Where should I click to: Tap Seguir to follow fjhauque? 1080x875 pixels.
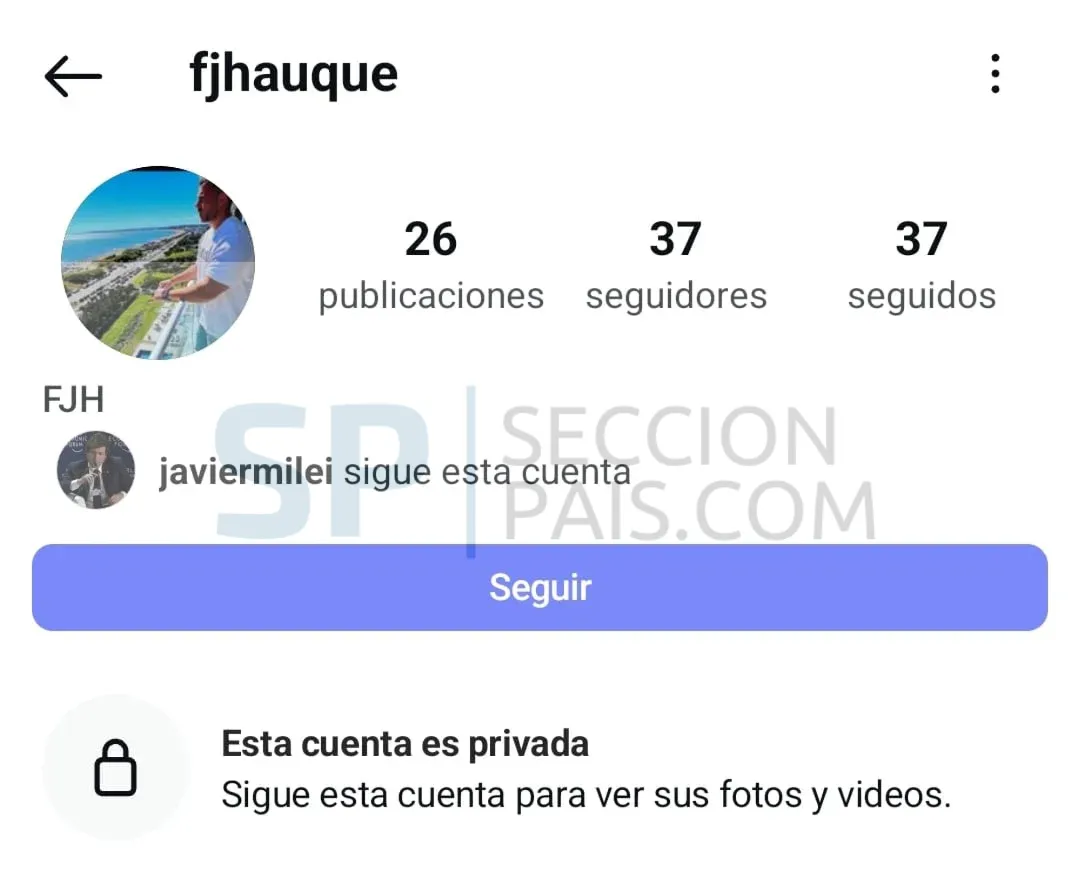coord(540,587)
